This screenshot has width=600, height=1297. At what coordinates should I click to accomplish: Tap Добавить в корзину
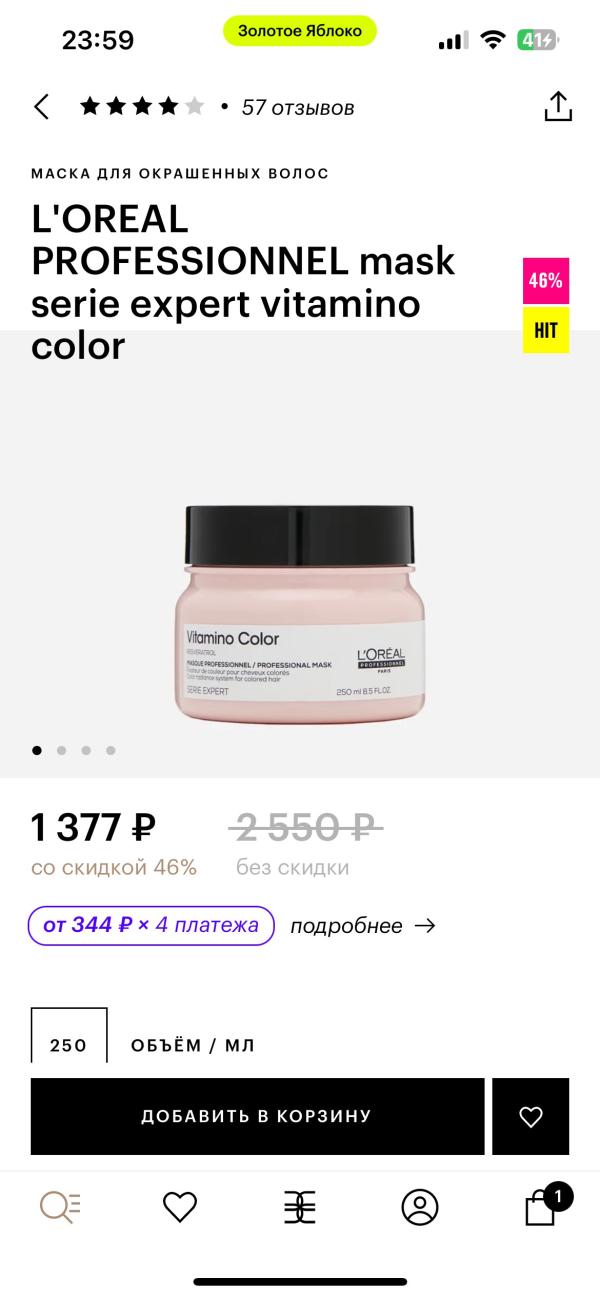tap(257, 1116)
